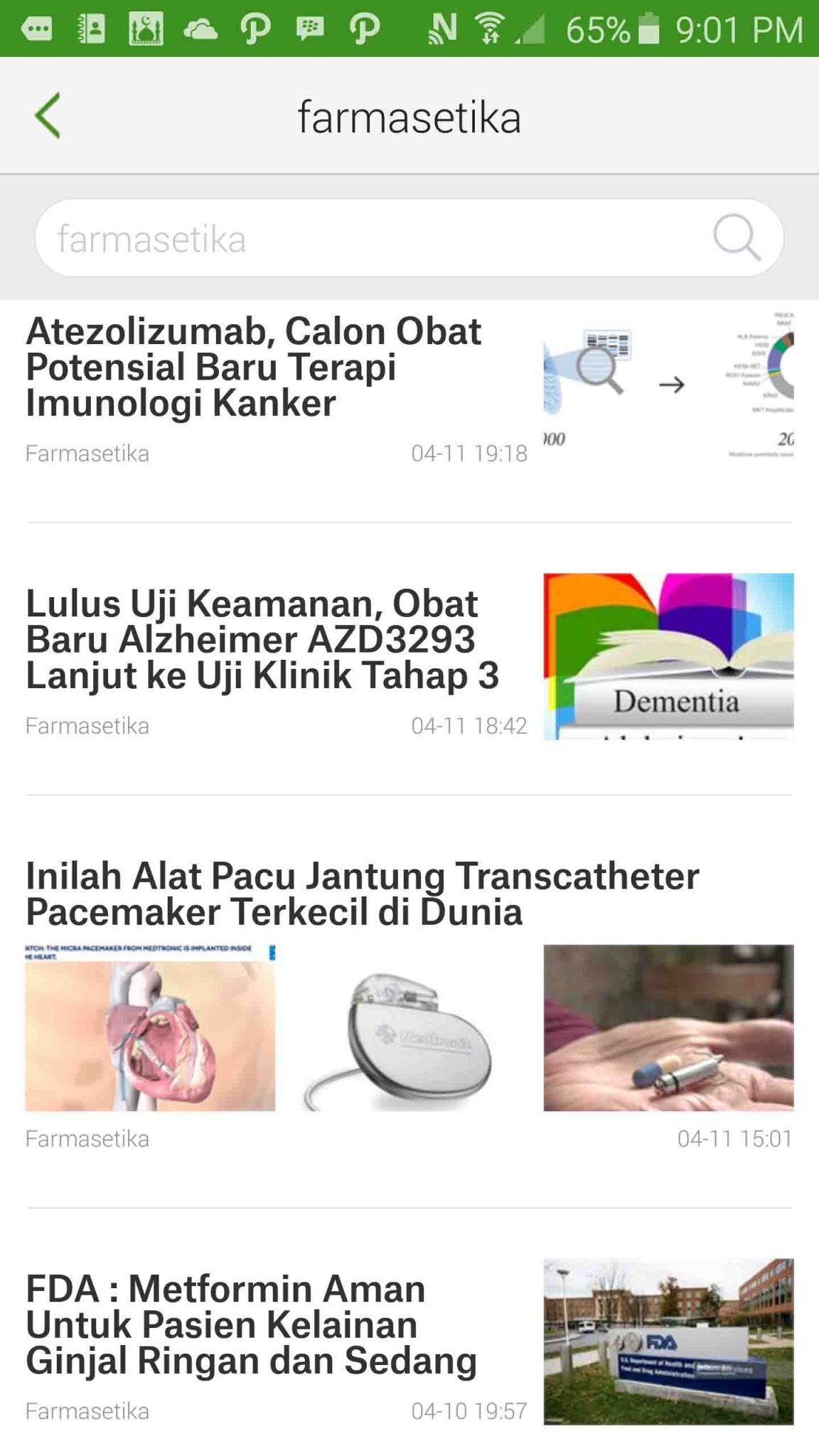Open the FDA Metformin article

tap(251, 1324)
